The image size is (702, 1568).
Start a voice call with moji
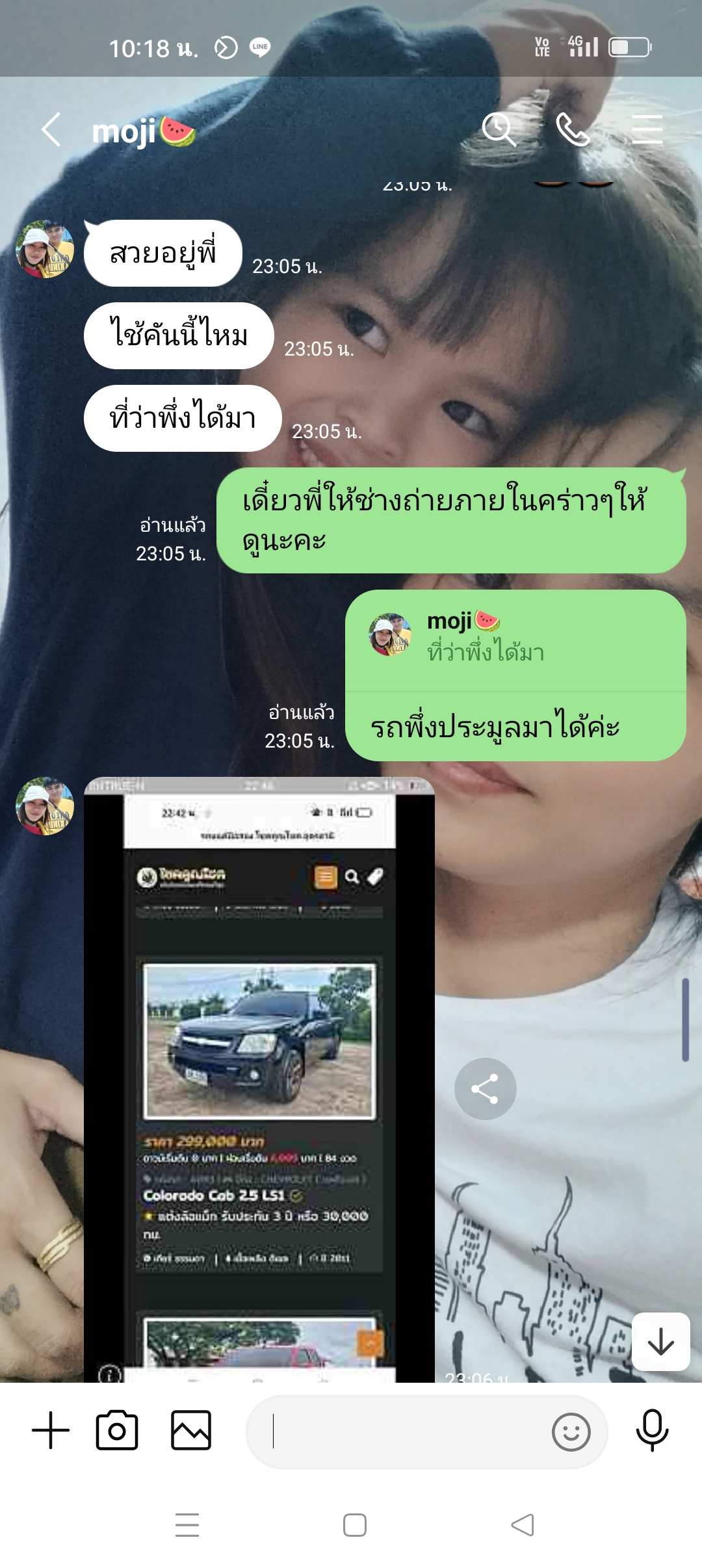click(573, 129)
